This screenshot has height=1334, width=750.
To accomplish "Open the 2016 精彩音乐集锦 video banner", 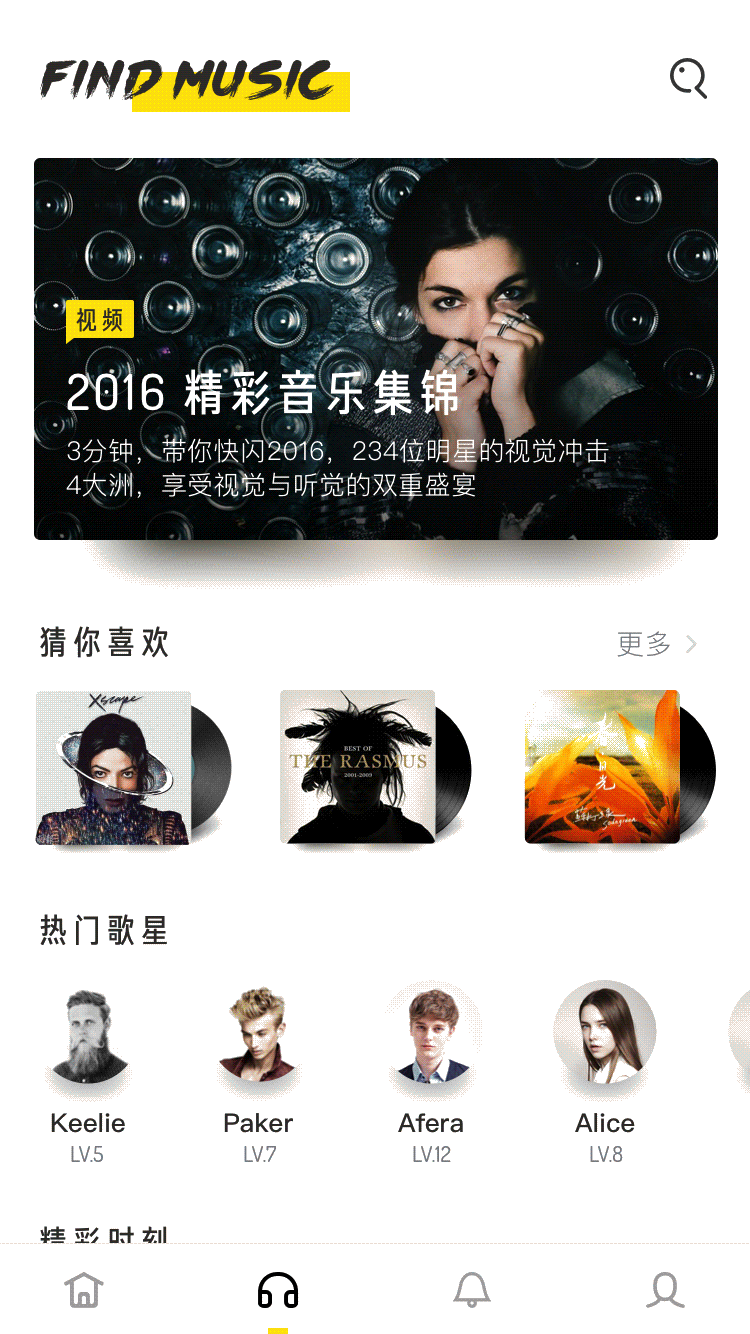I will click(x=376, y=349).
